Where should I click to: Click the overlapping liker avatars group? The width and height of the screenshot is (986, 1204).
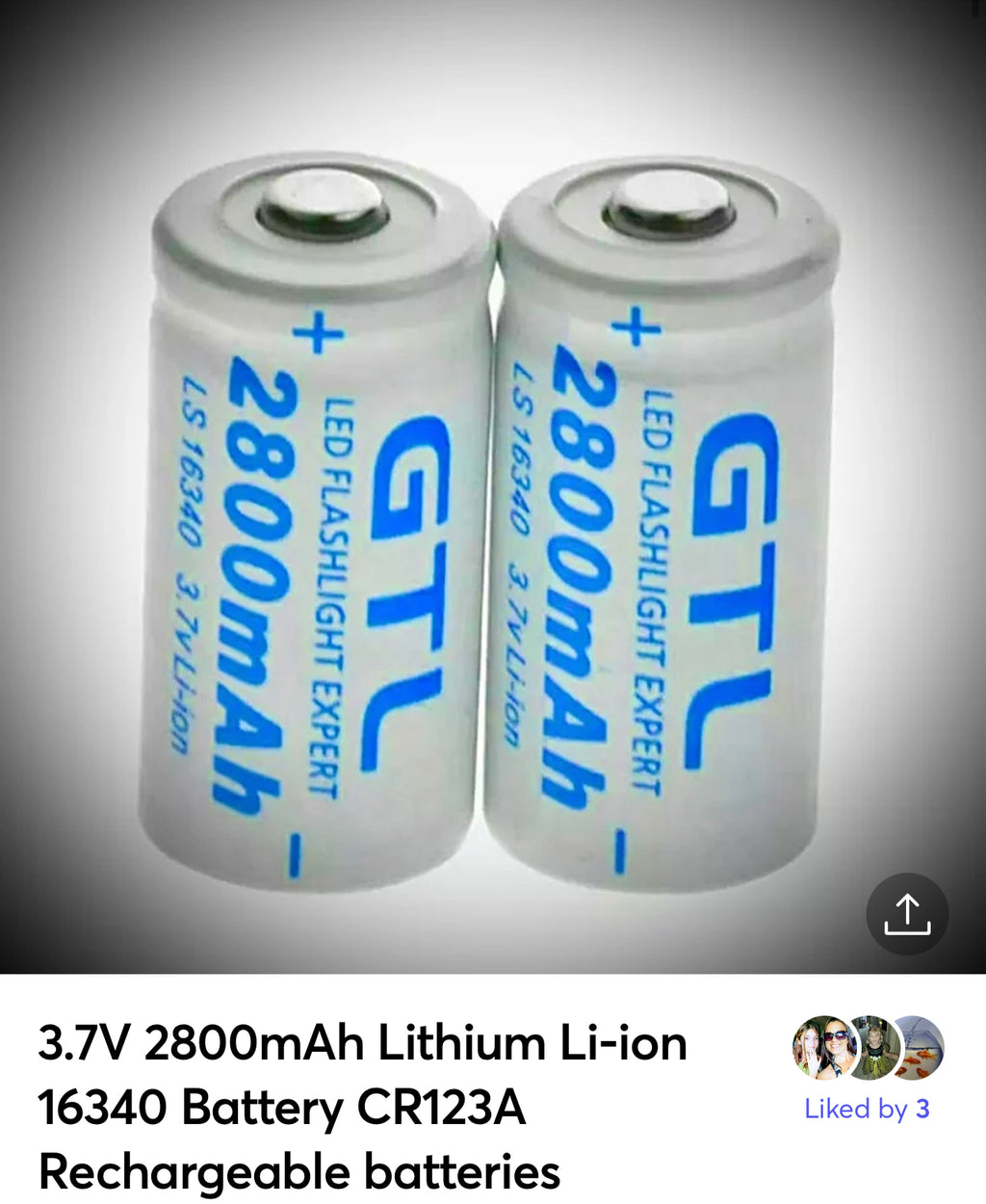point(871,1045)
